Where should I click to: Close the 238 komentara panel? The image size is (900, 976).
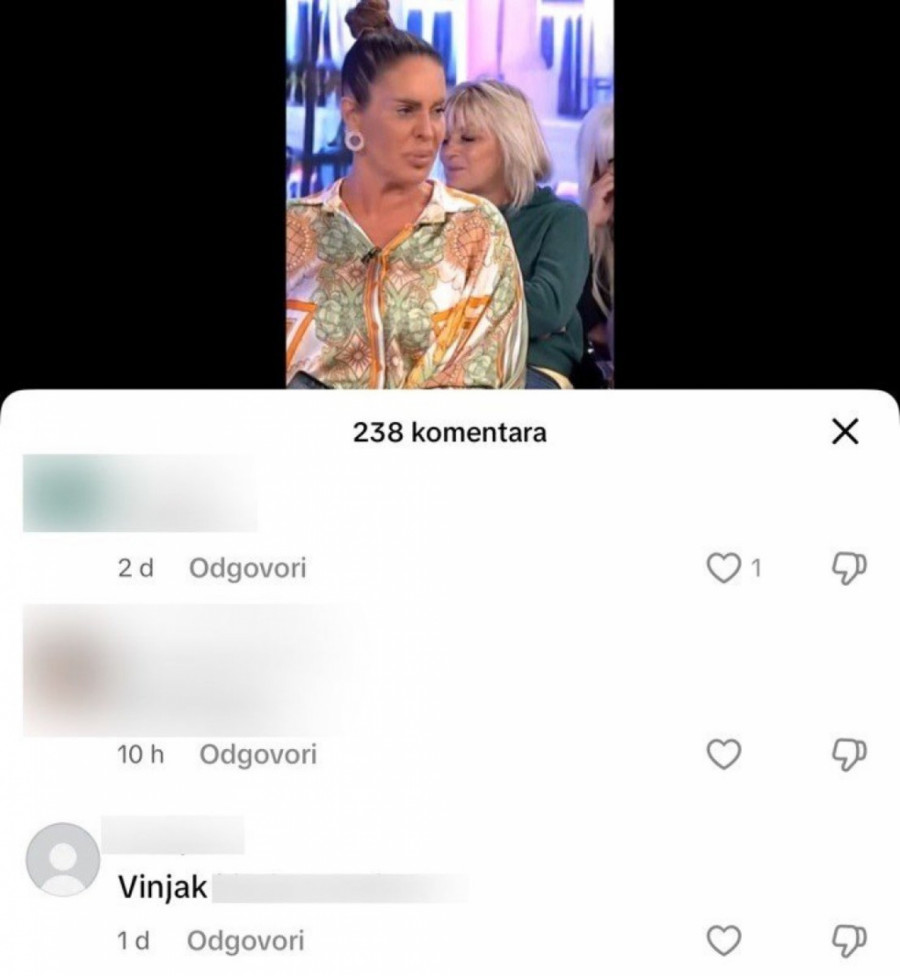[845, 432]
